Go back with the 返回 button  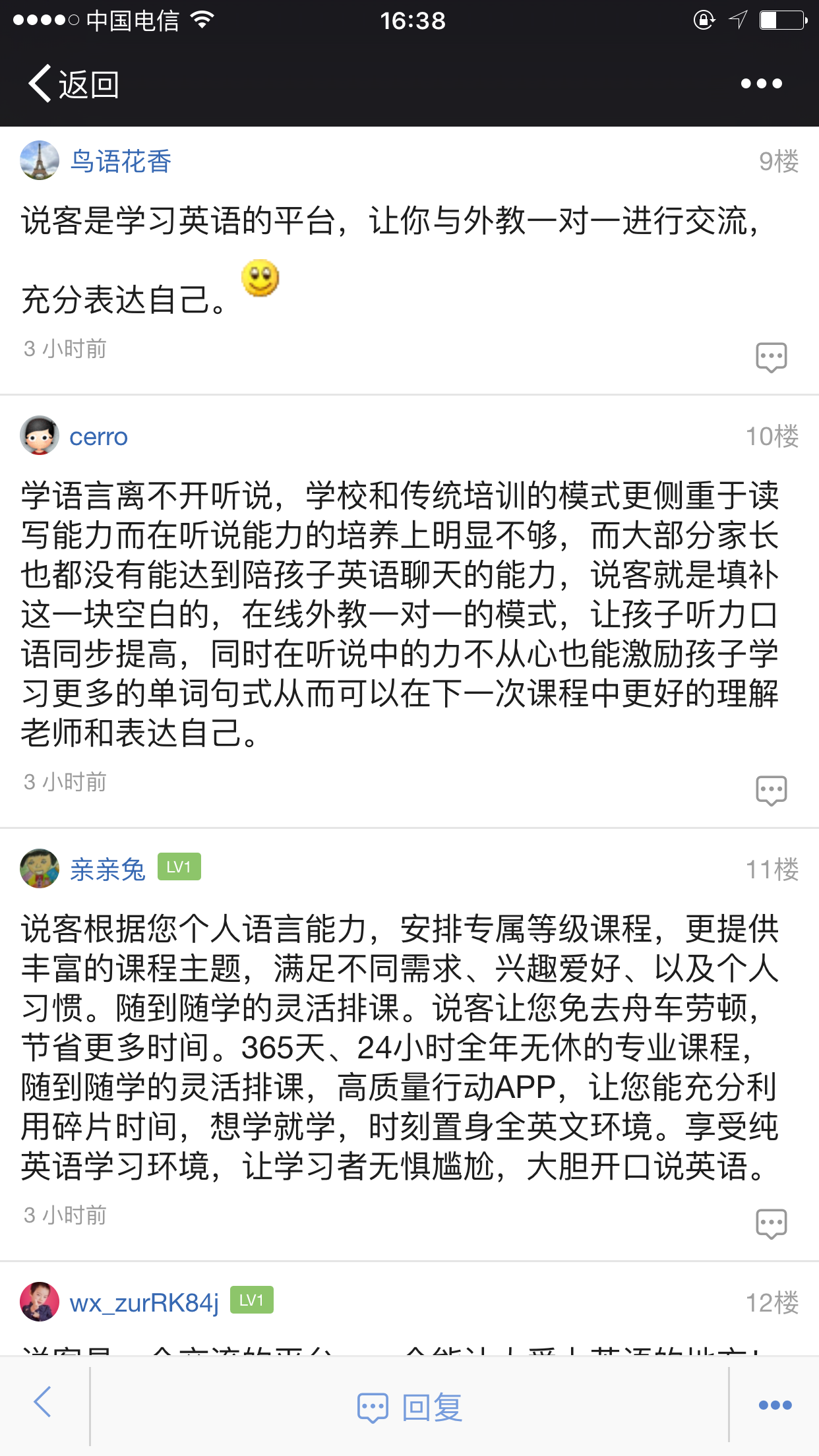pos(73,84)
